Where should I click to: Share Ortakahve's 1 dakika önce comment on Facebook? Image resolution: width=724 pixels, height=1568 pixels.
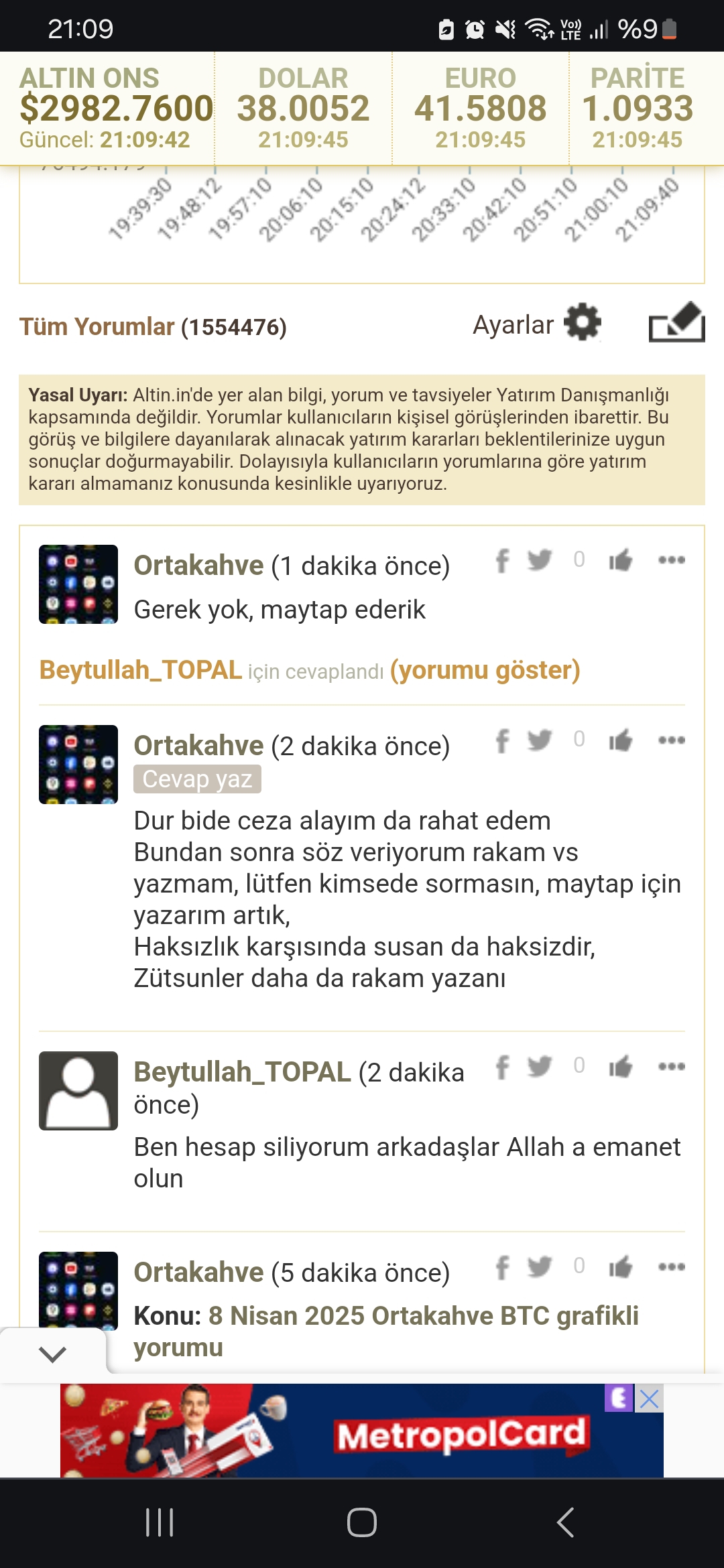(x=502, y=560)
